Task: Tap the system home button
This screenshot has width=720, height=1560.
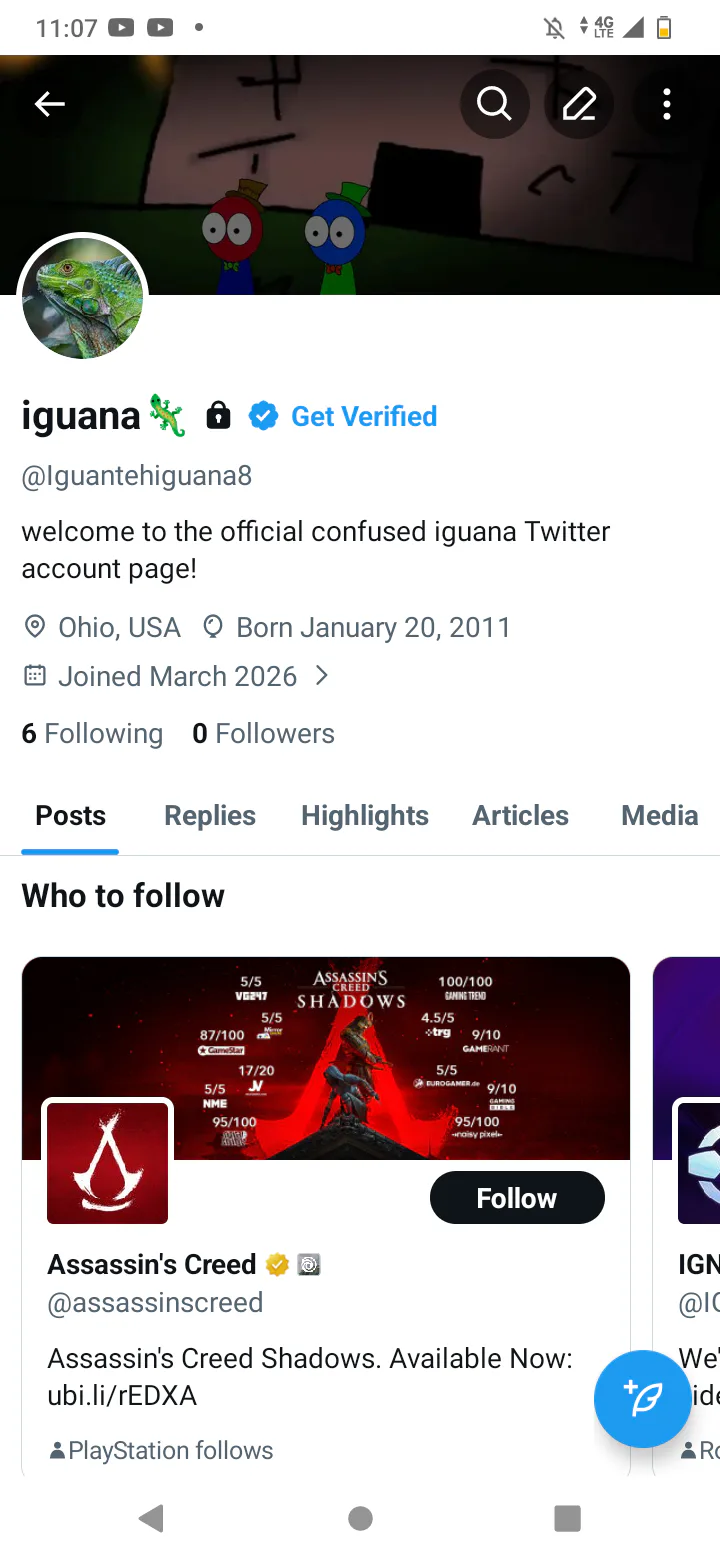Action: pos(360,1519)
